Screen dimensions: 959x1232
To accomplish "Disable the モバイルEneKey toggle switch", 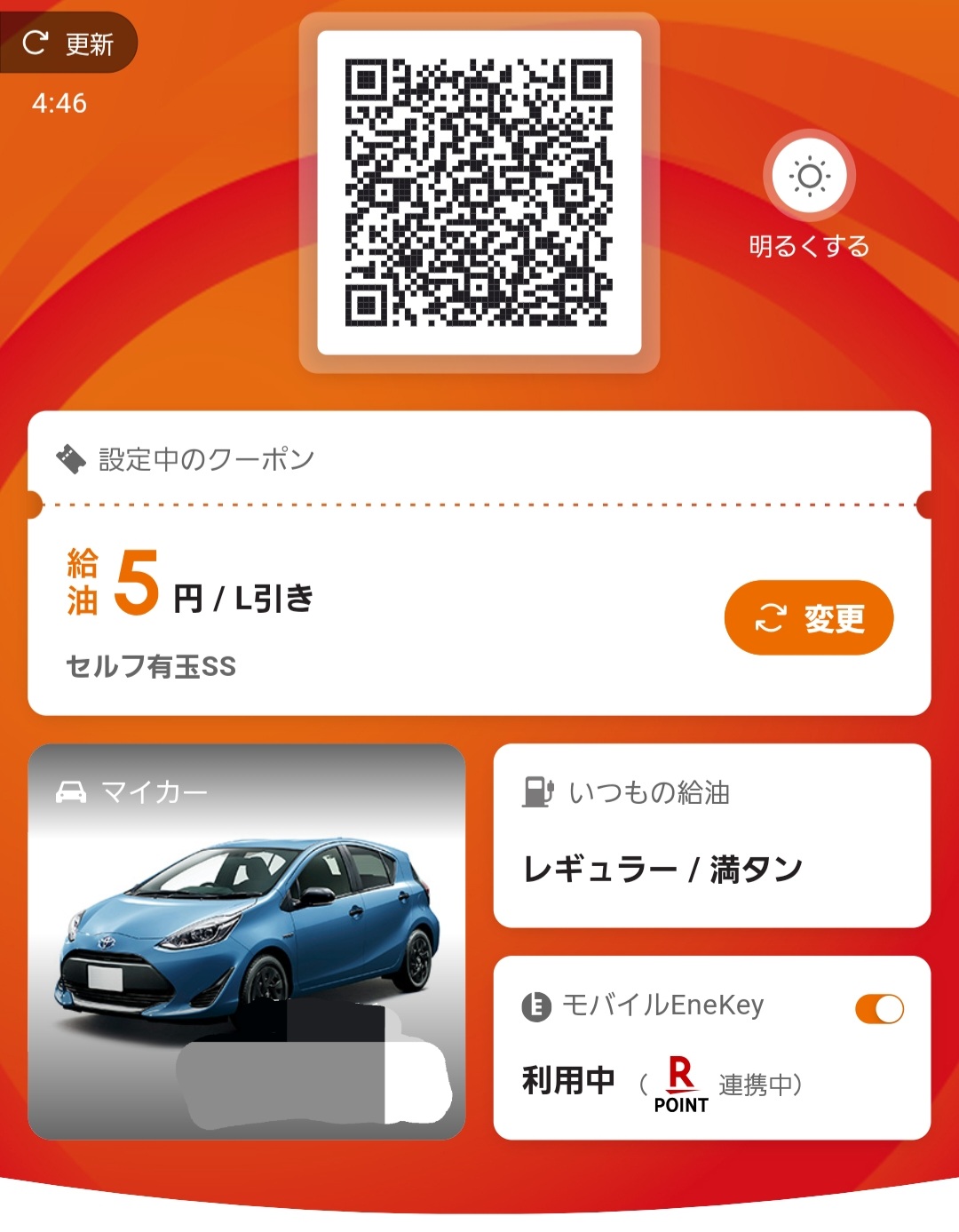I will 880,1009.
